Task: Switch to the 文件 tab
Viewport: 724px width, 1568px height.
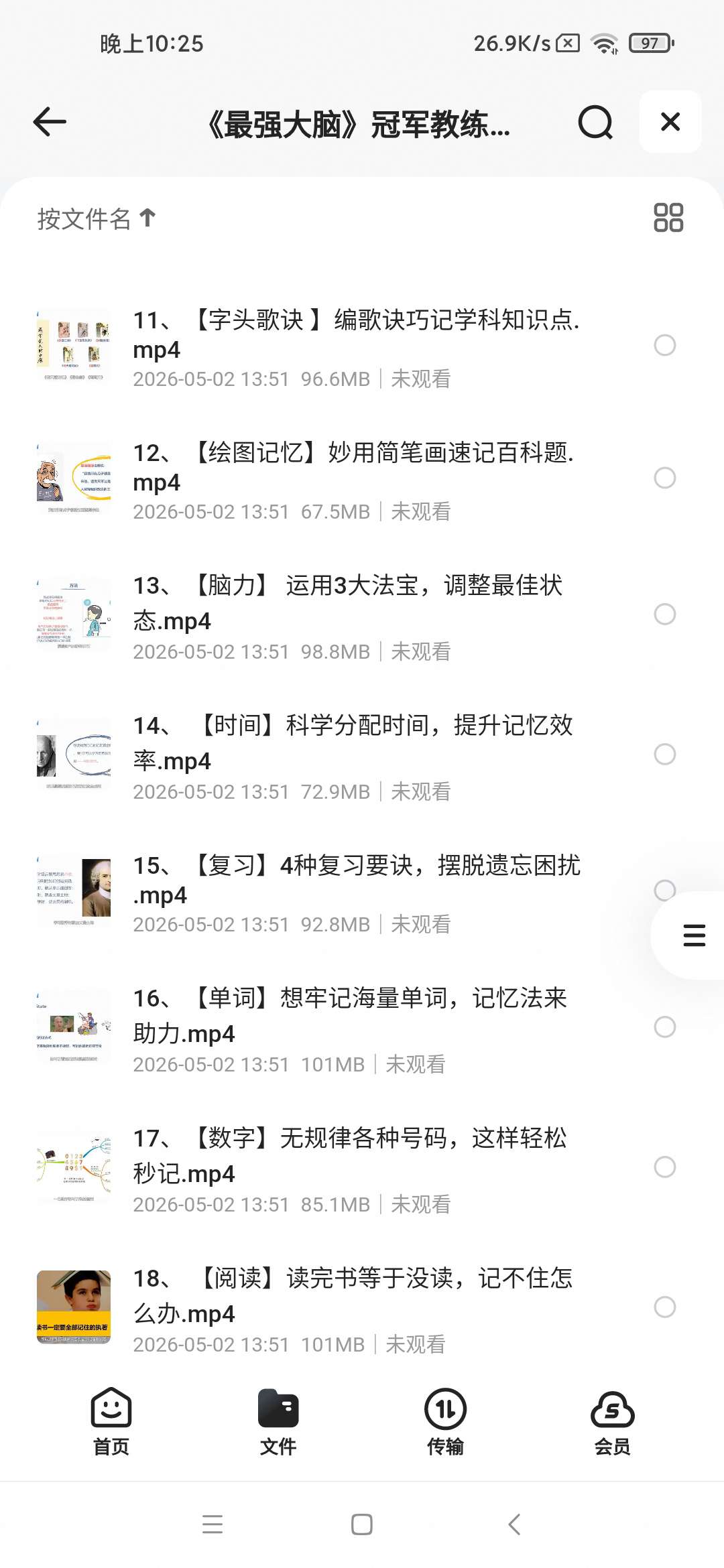Action: [x=278, y=1421]
